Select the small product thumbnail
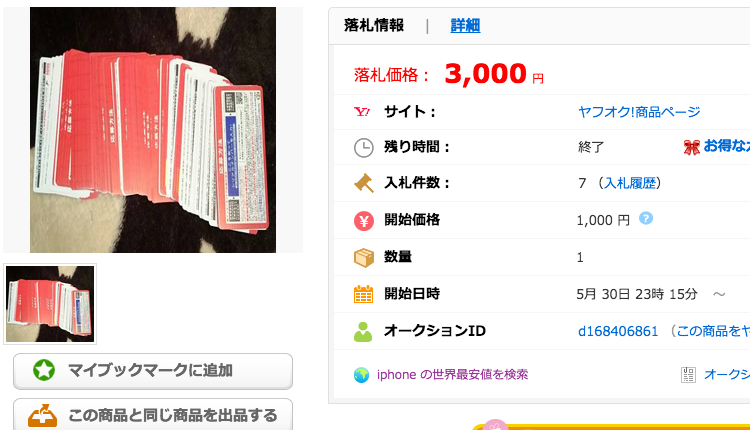This screenshot has height=430, width=750. (x=50, y=304)
